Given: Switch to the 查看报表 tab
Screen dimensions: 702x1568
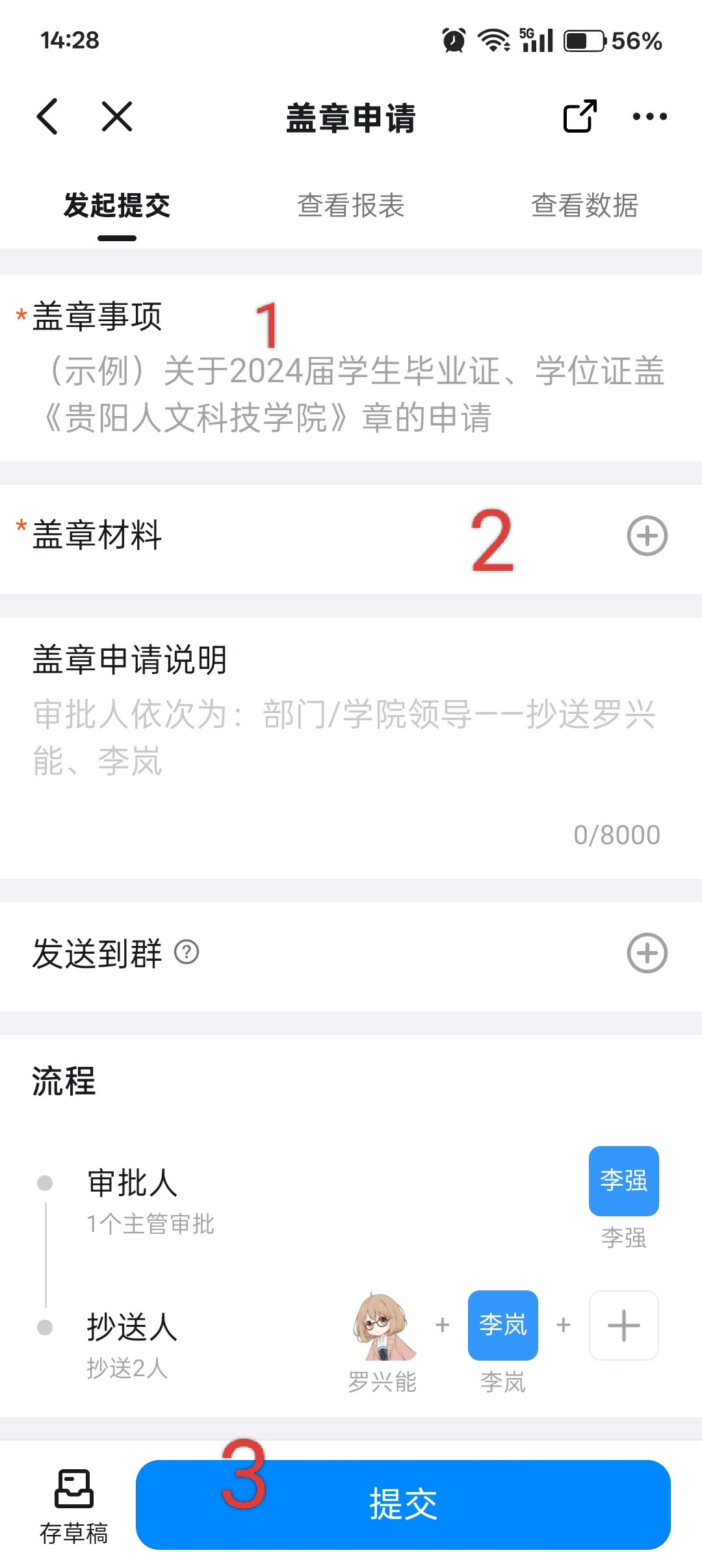Looking at the screenshot, I should [x=351, y=206].
